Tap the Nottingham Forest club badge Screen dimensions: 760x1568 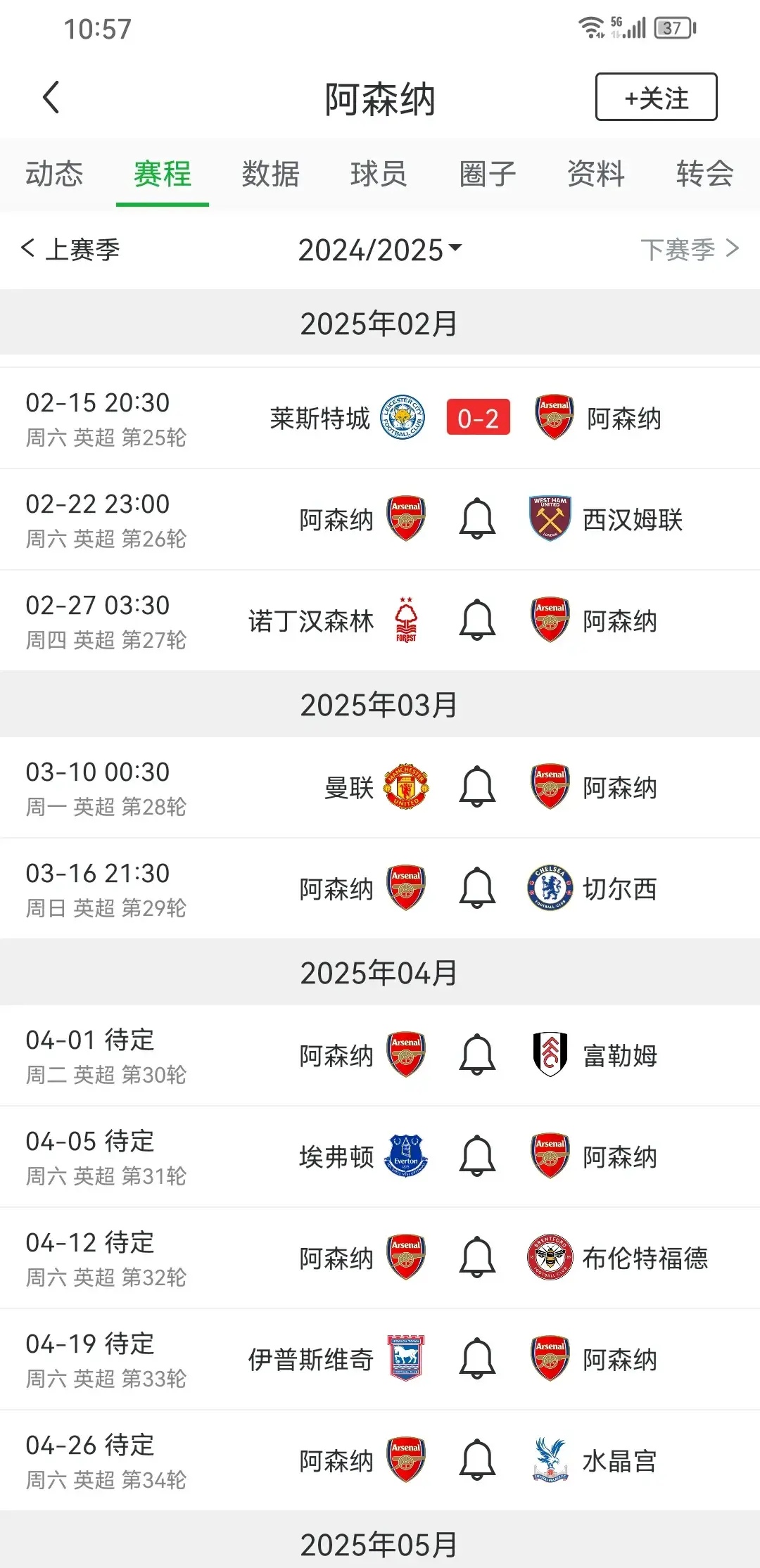(407, 620)
